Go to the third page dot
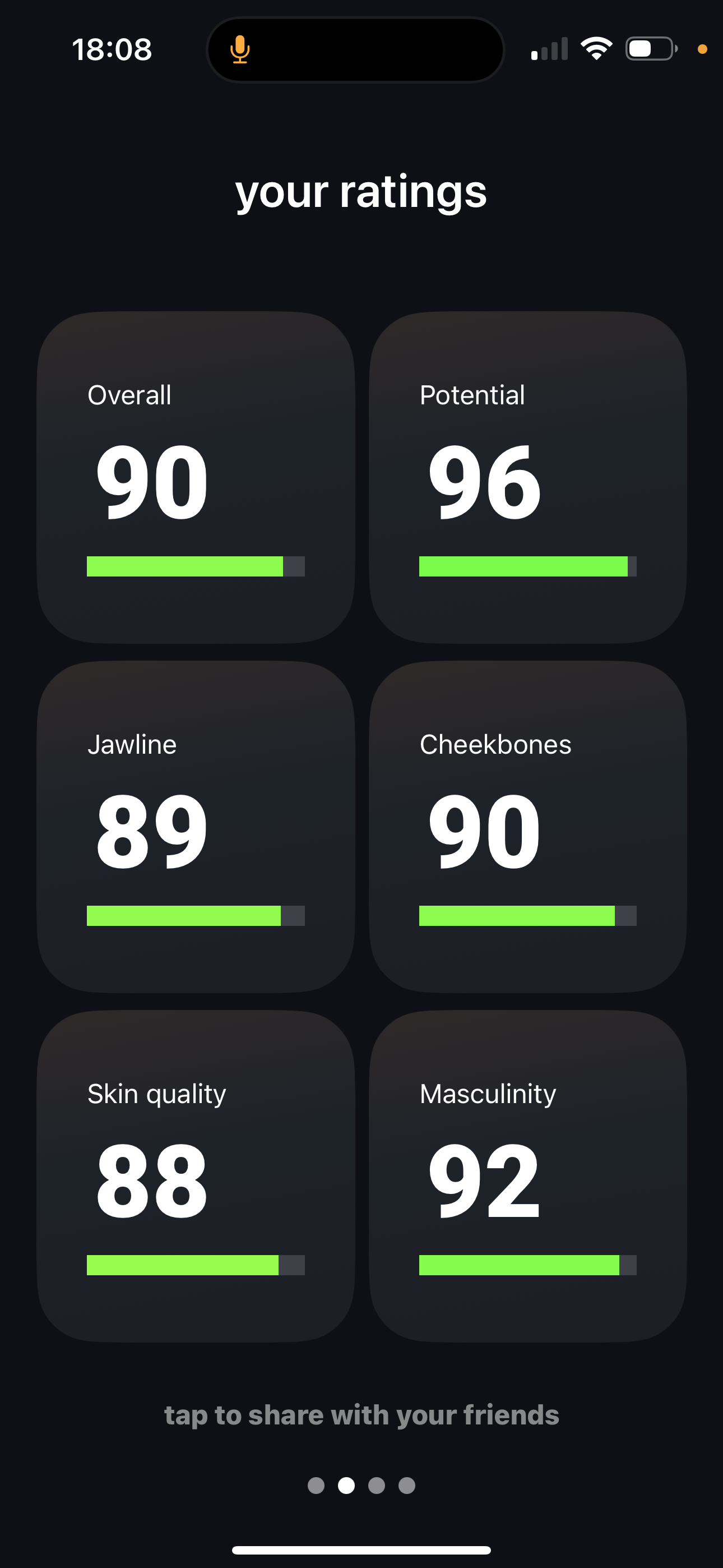The image size is (723, 1568). [377, 1485]
